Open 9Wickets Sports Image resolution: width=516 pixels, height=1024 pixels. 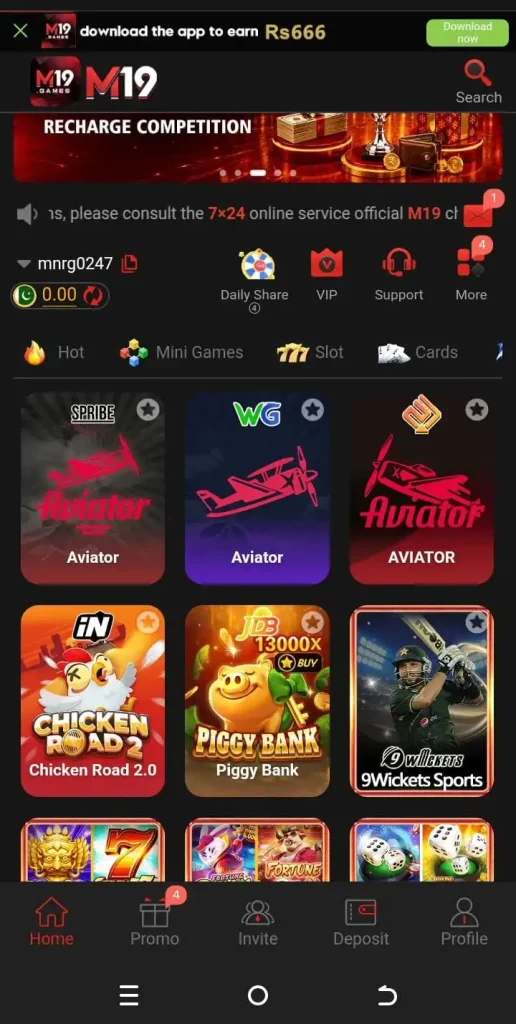[422, 701]
